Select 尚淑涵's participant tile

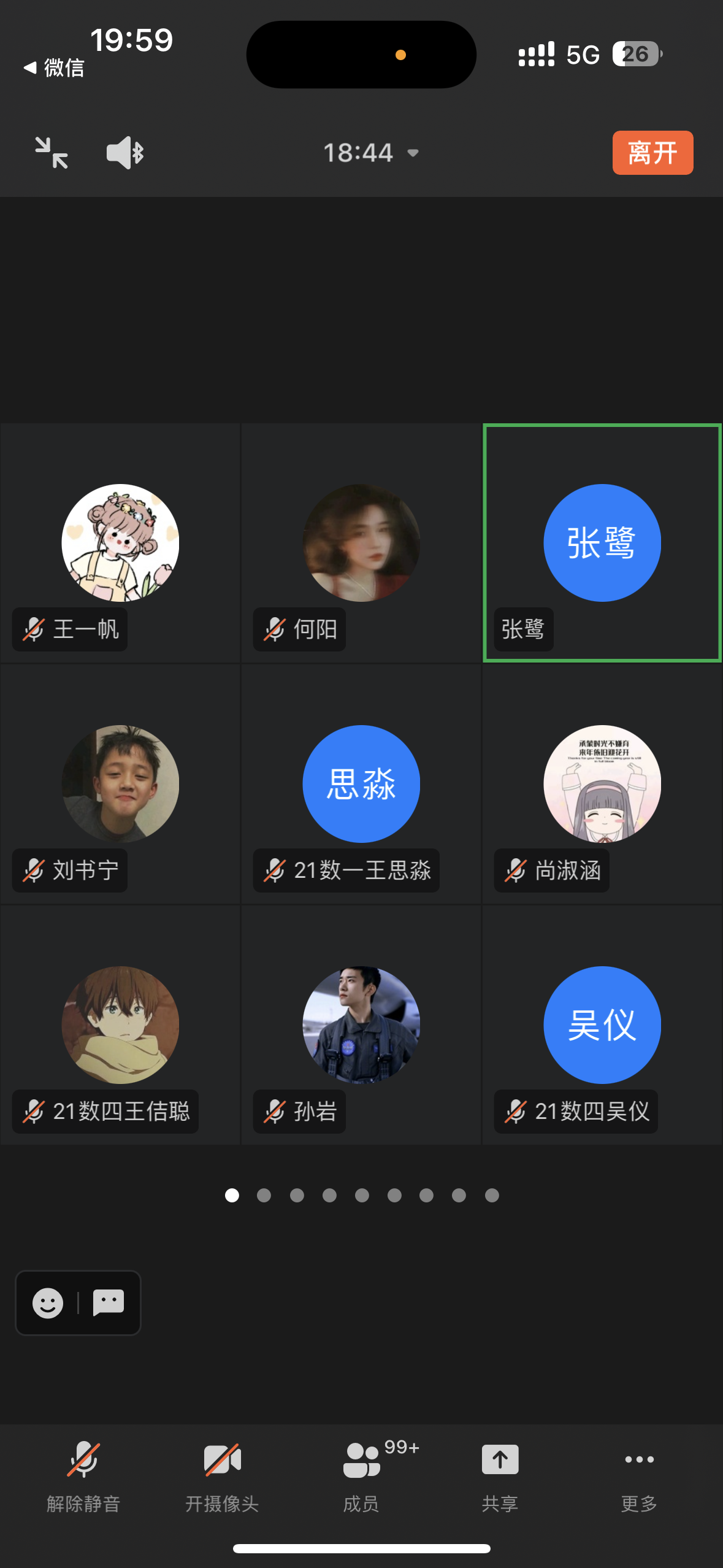(602, 784)
